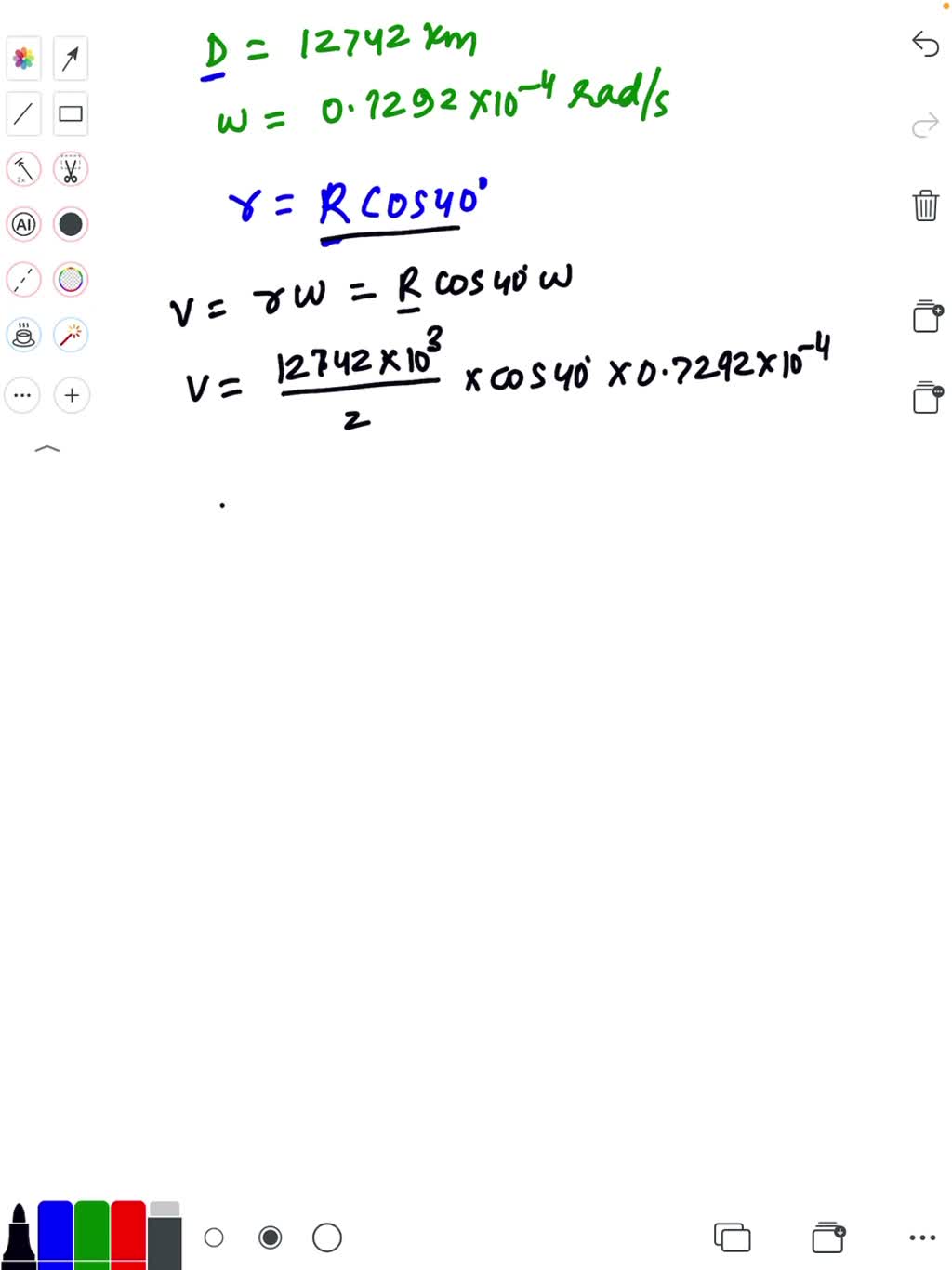Undo the last stroke

point(925,44)
